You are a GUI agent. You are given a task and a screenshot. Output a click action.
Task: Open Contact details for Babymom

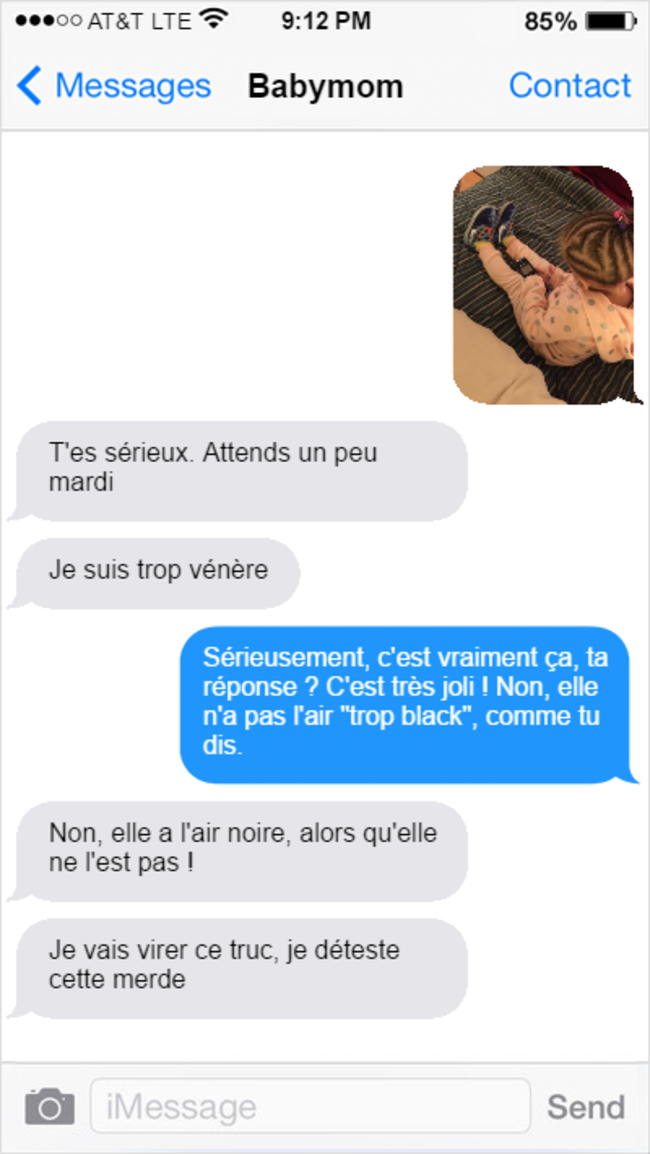pos(569,86)
